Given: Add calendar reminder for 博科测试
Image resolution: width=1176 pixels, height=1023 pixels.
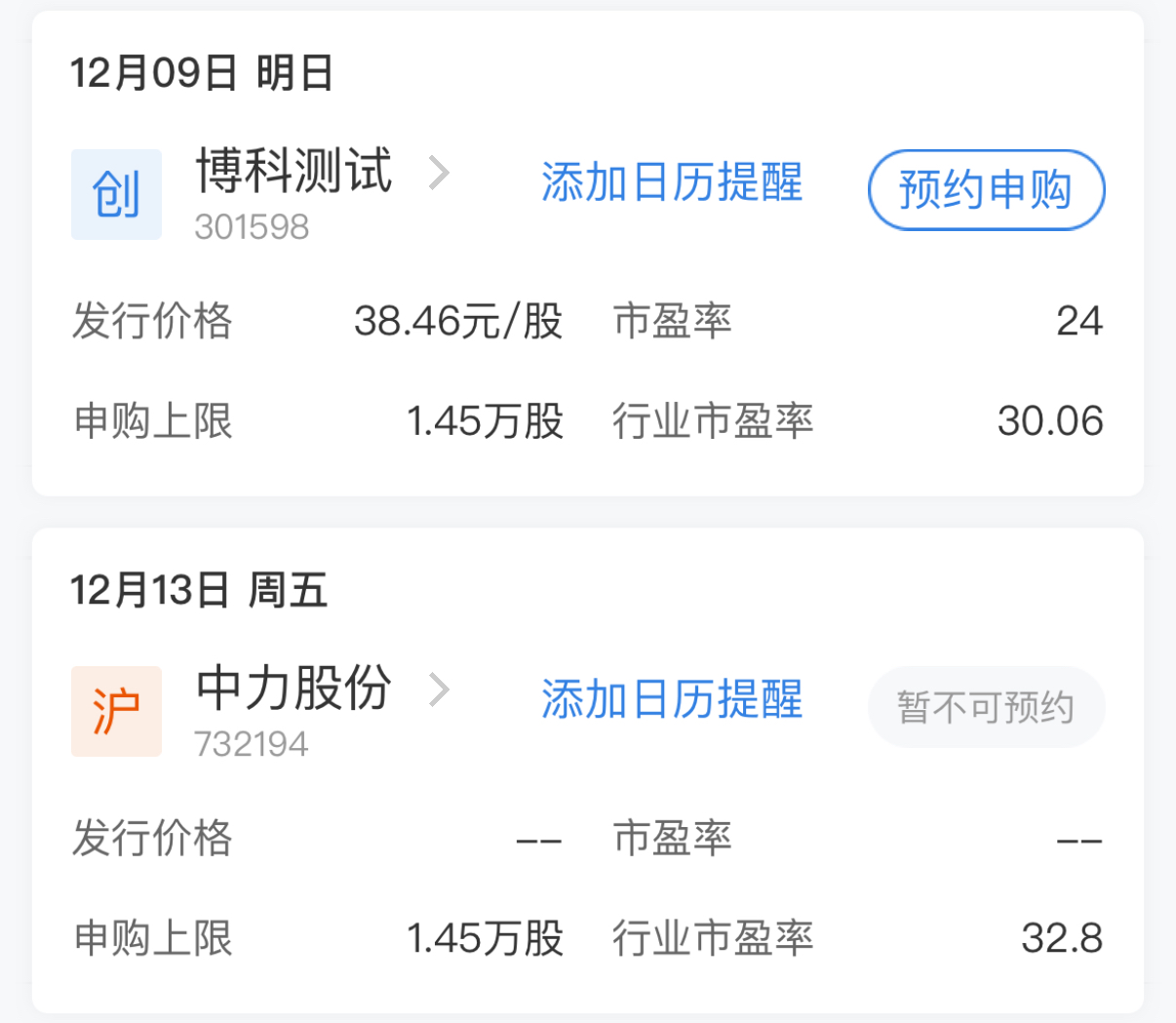Looking at the screenshot, I should [672, 182].
